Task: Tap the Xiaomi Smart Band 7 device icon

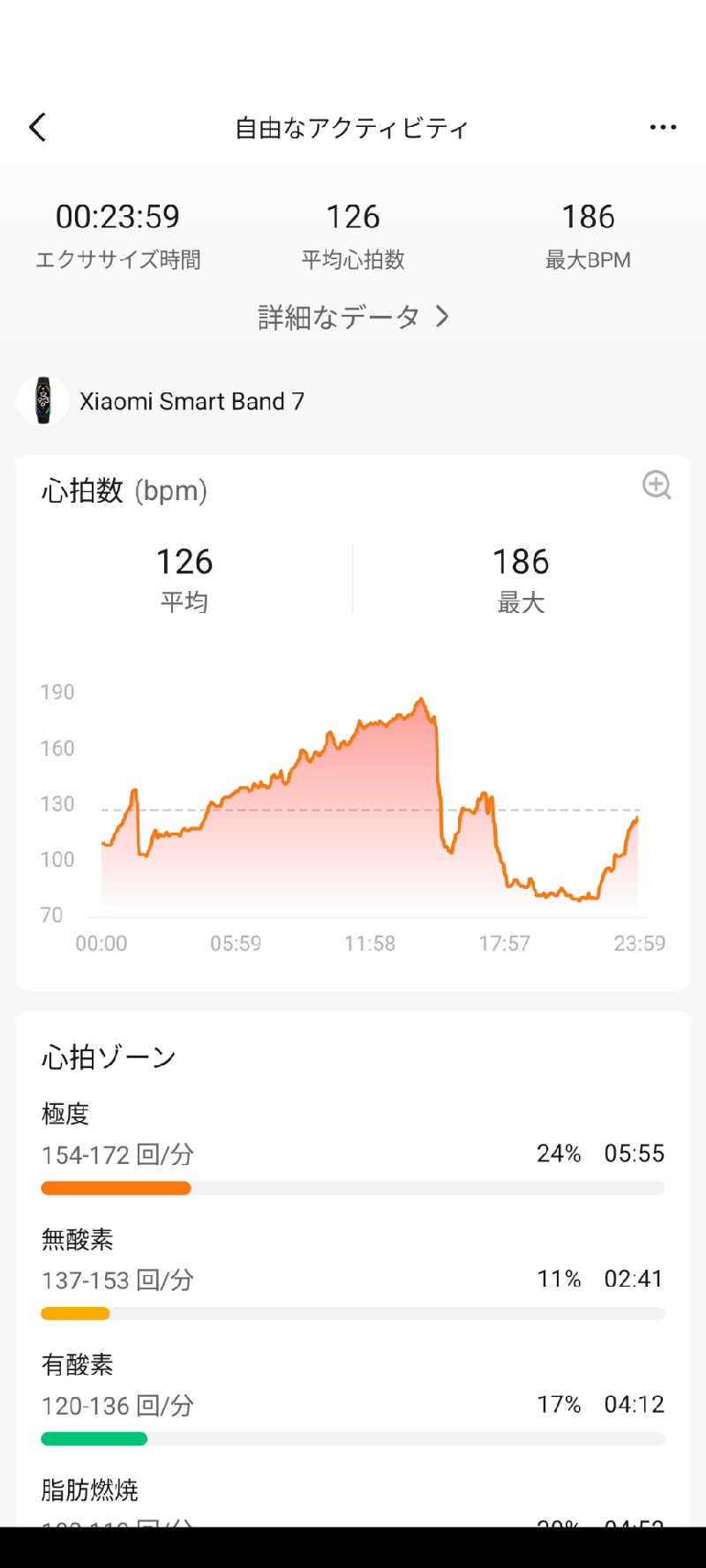Action: 42,401
